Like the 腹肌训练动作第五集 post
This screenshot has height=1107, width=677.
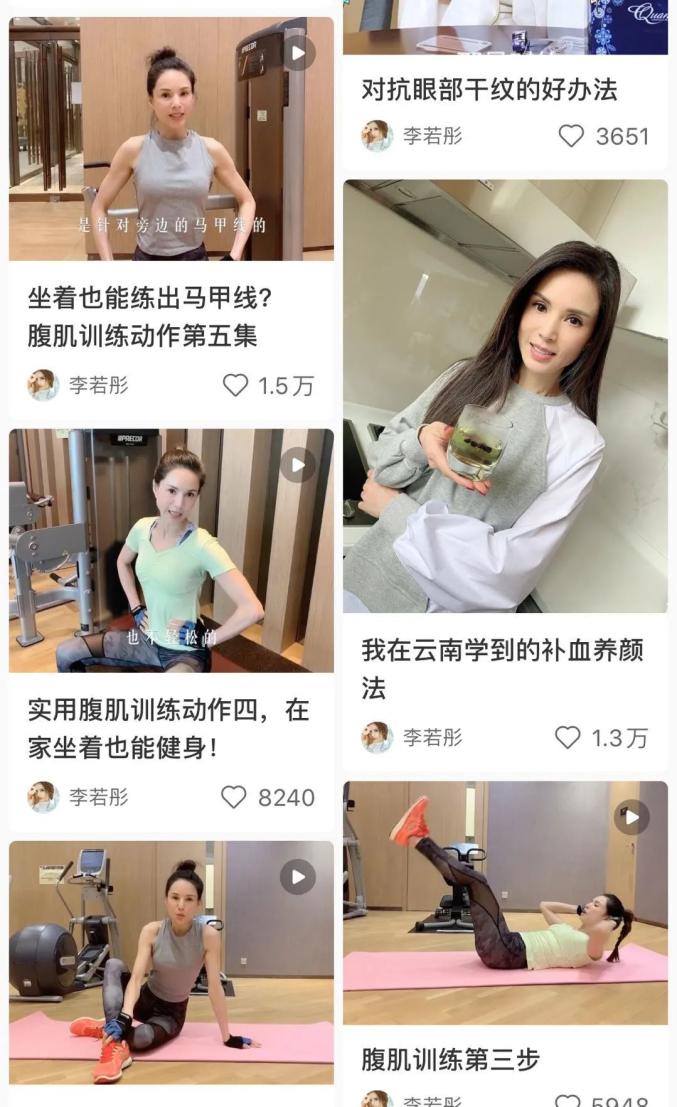click(x=235, y=385)
